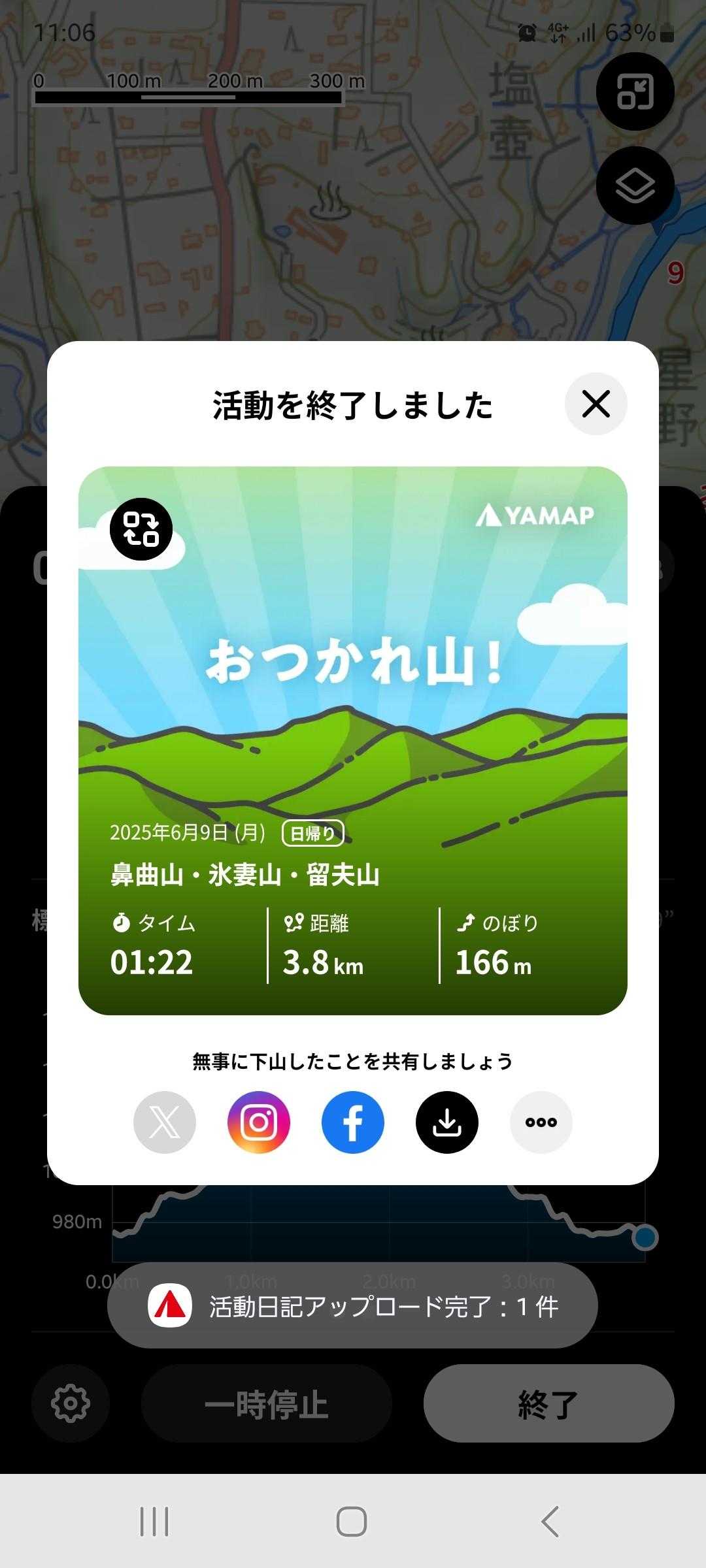Share the activity on Facebook
This screenshot has height=1568, width=706.
pyautogui.click(x=353, y=1122)
